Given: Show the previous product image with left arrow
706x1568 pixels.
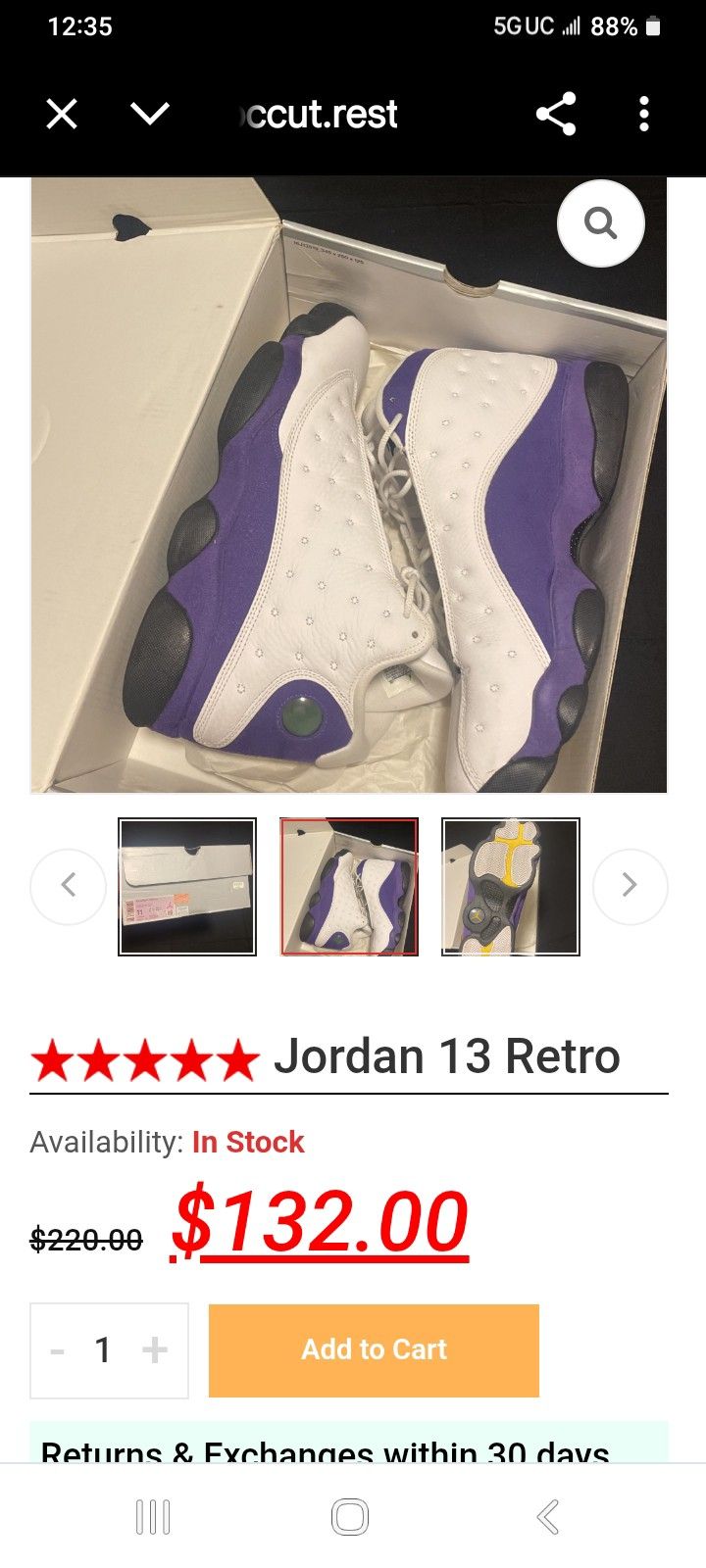Looking at the screenshot, I should [68, 885].
